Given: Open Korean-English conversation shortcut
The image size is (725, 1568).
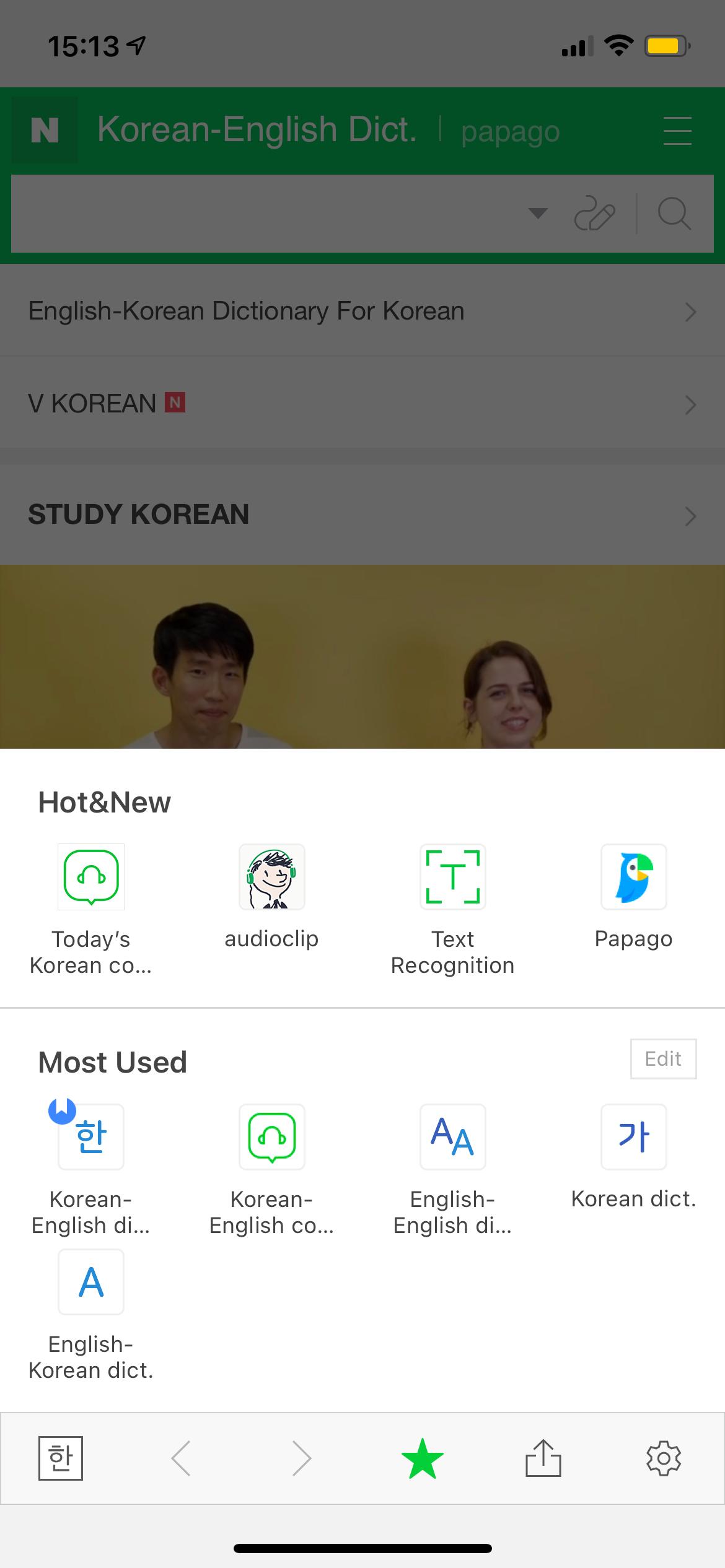Looking at the screenshot, I should click(x=271, y=1170).
